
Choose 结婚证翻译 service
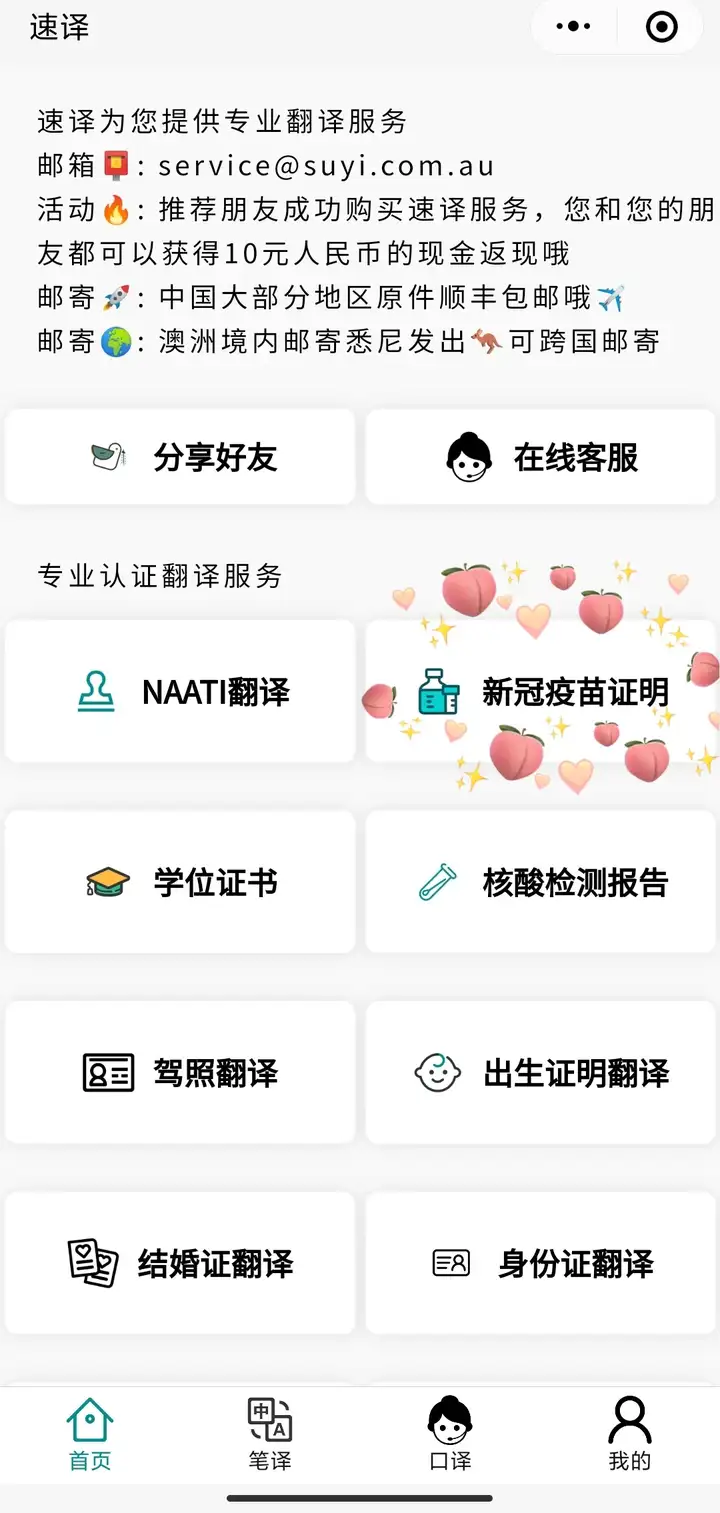pos(180,1263)
